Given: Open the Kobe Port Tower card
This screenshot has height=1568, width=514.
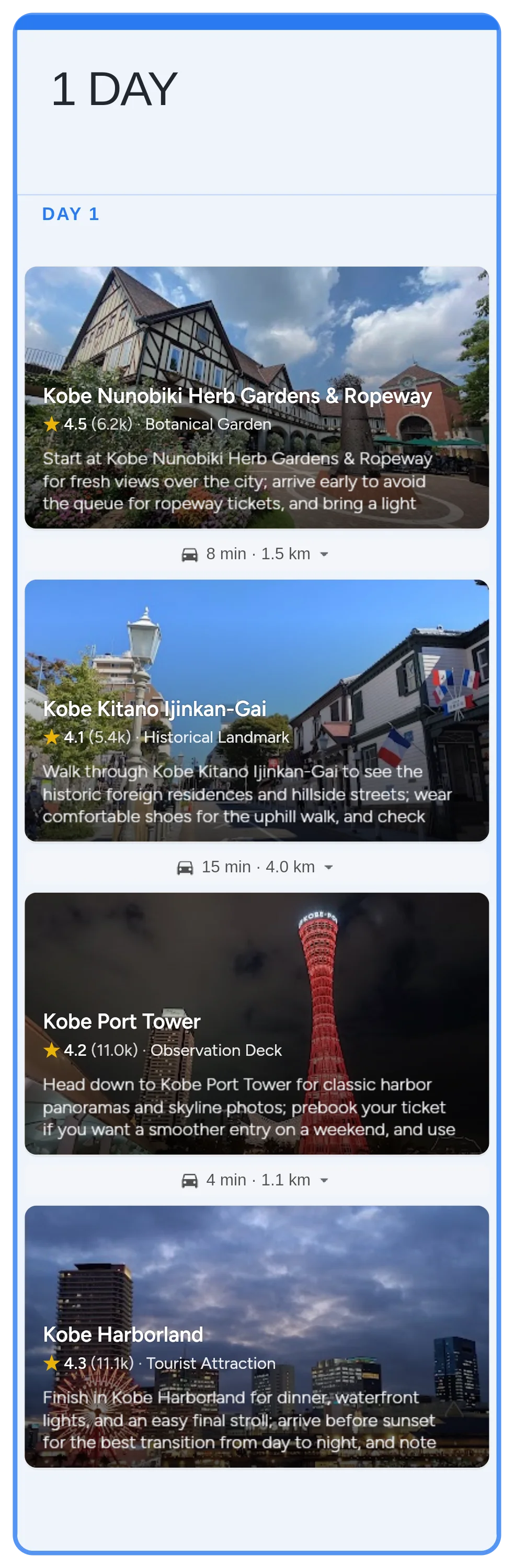Looking at the screenshot, I should click(x=256, y=1023).
